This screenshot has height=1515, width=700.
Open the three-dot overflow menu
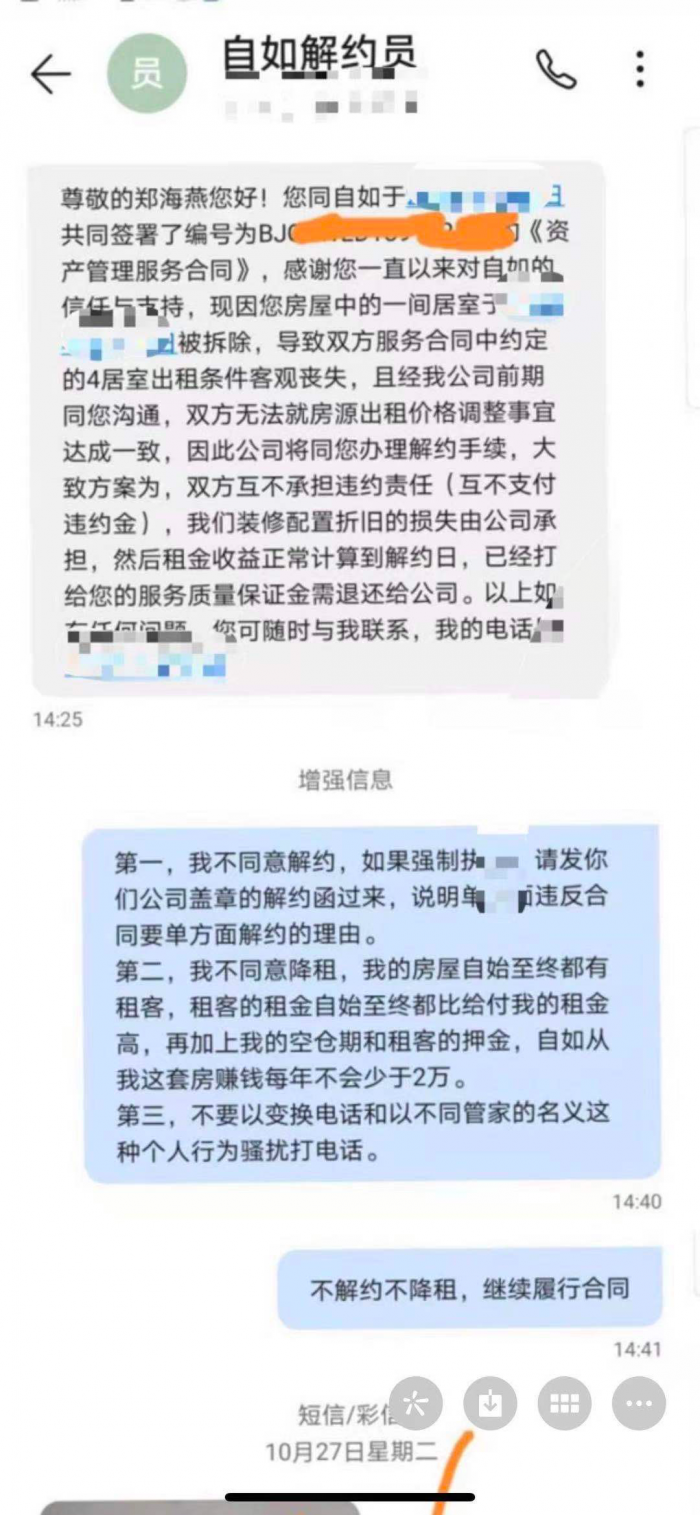pos(640,69)
